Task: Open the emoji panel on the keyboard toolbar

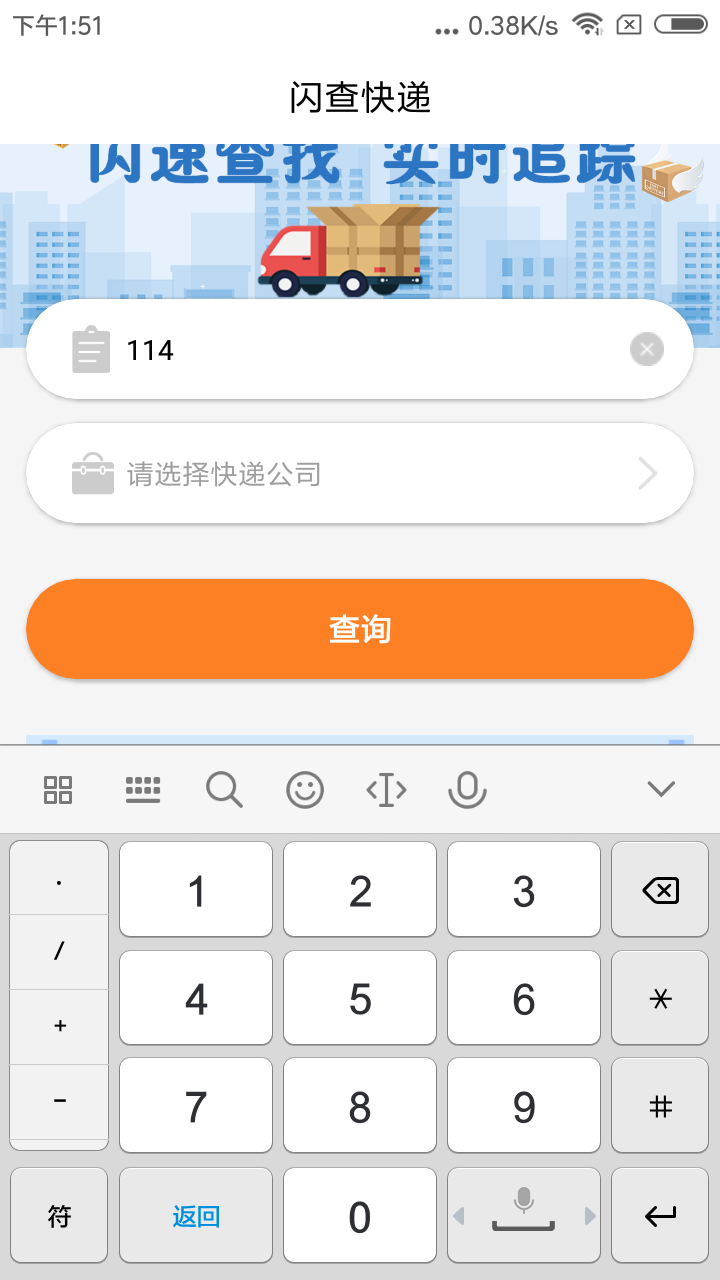Action: pos(305,789)
